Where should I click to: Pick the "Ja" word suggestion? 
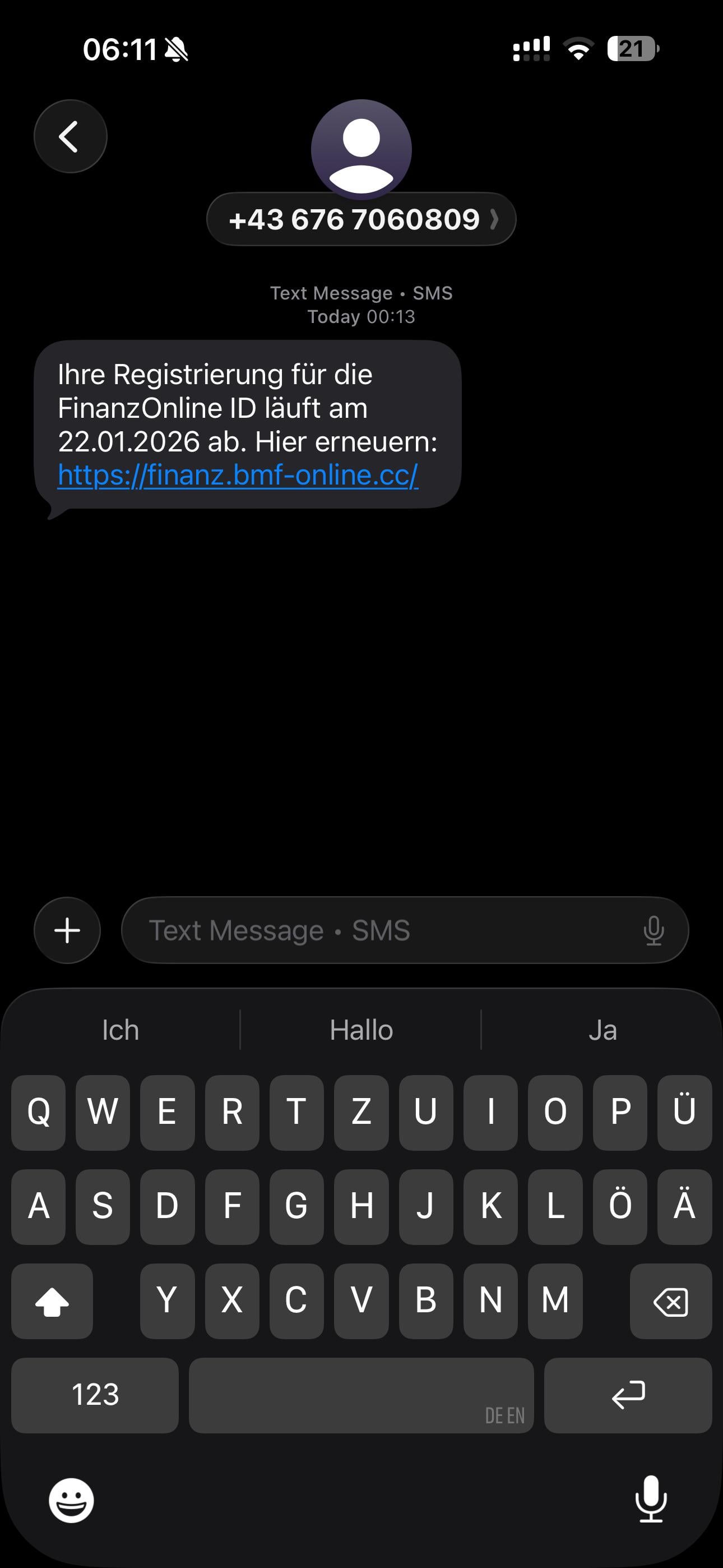[x=602, y=1030]
